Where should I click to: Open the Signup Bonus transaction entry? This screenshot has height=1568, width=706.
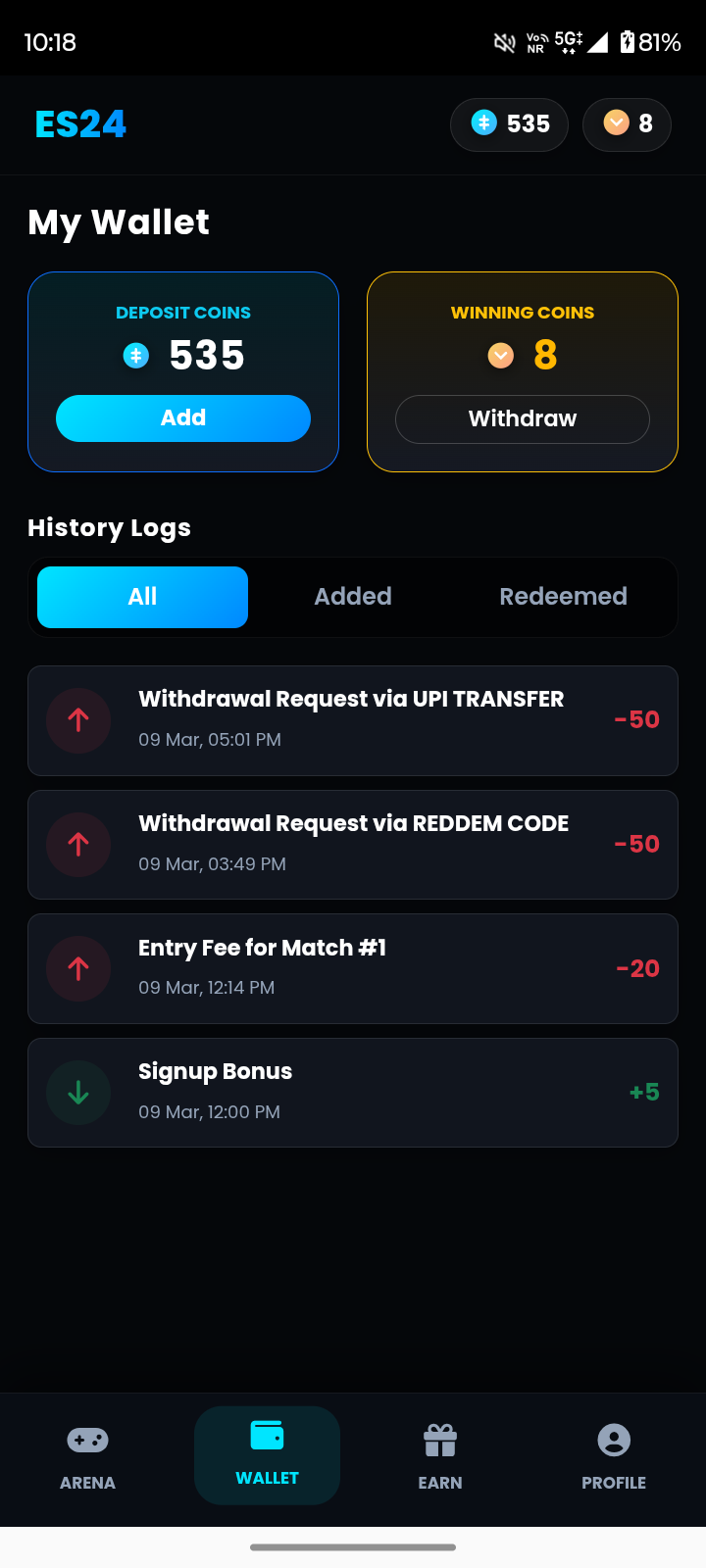pyautogui.click(x=353, y=1092)
